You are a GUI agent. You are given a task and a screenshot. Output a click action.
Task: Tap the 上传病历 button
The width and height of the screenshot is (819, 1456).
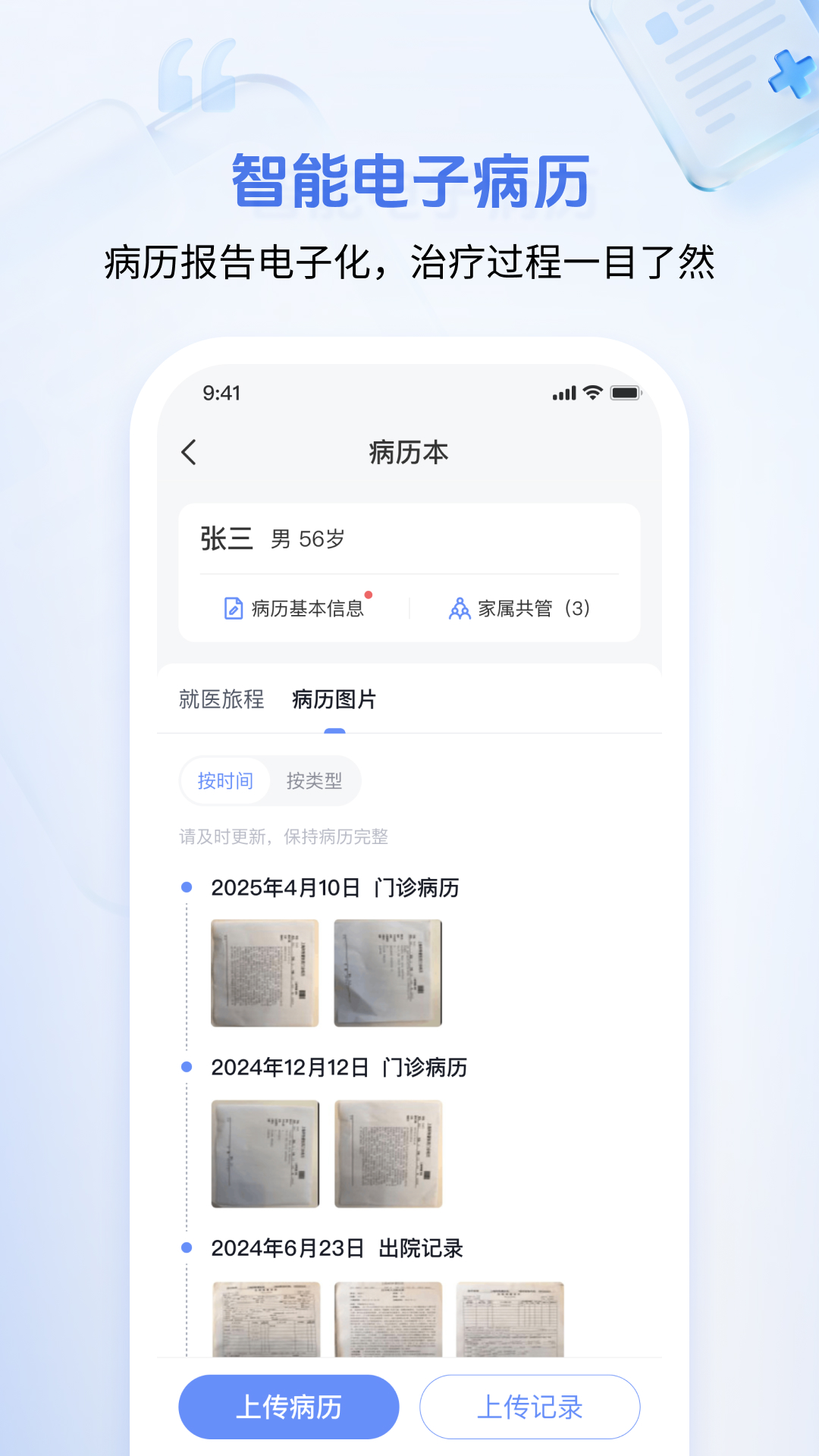288,1407
